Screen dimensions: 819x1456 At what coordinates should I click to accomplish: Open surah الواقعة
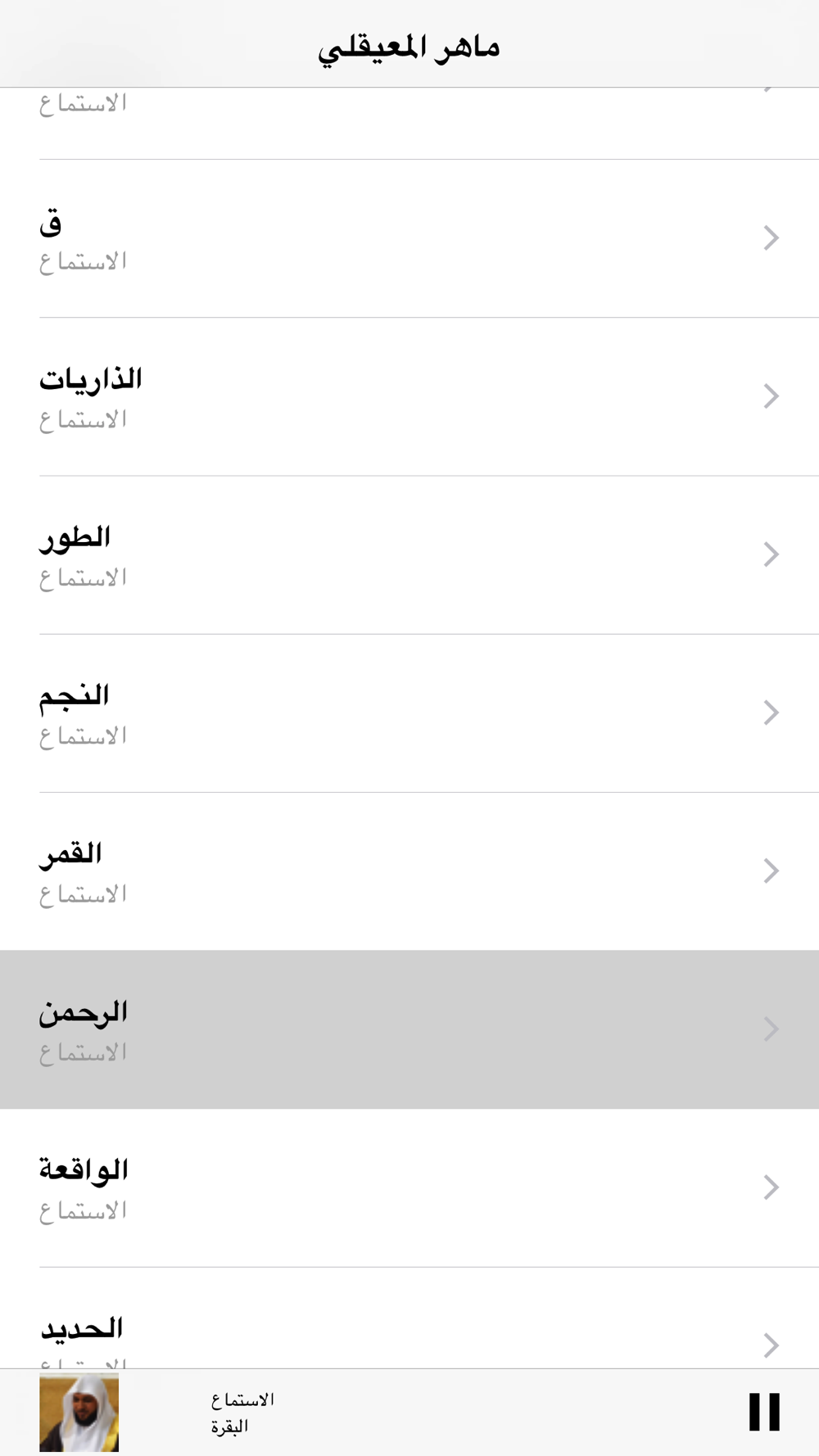pyautogui.click(x=409, y=1187)
